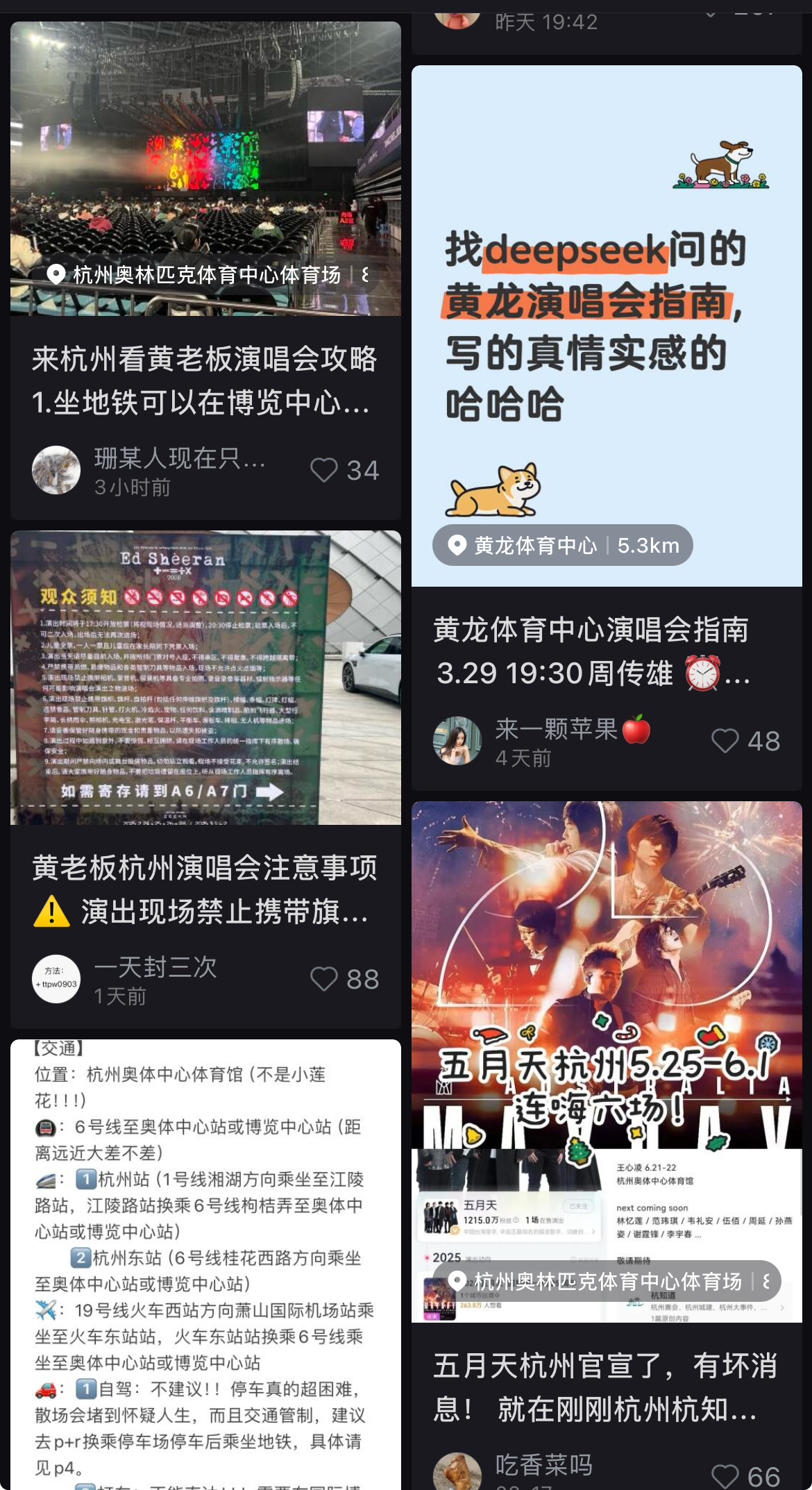
Task: Open the 杭州奥林匹克体育中心体育场 tag on the concert photo
Action: tap(207, 275)
